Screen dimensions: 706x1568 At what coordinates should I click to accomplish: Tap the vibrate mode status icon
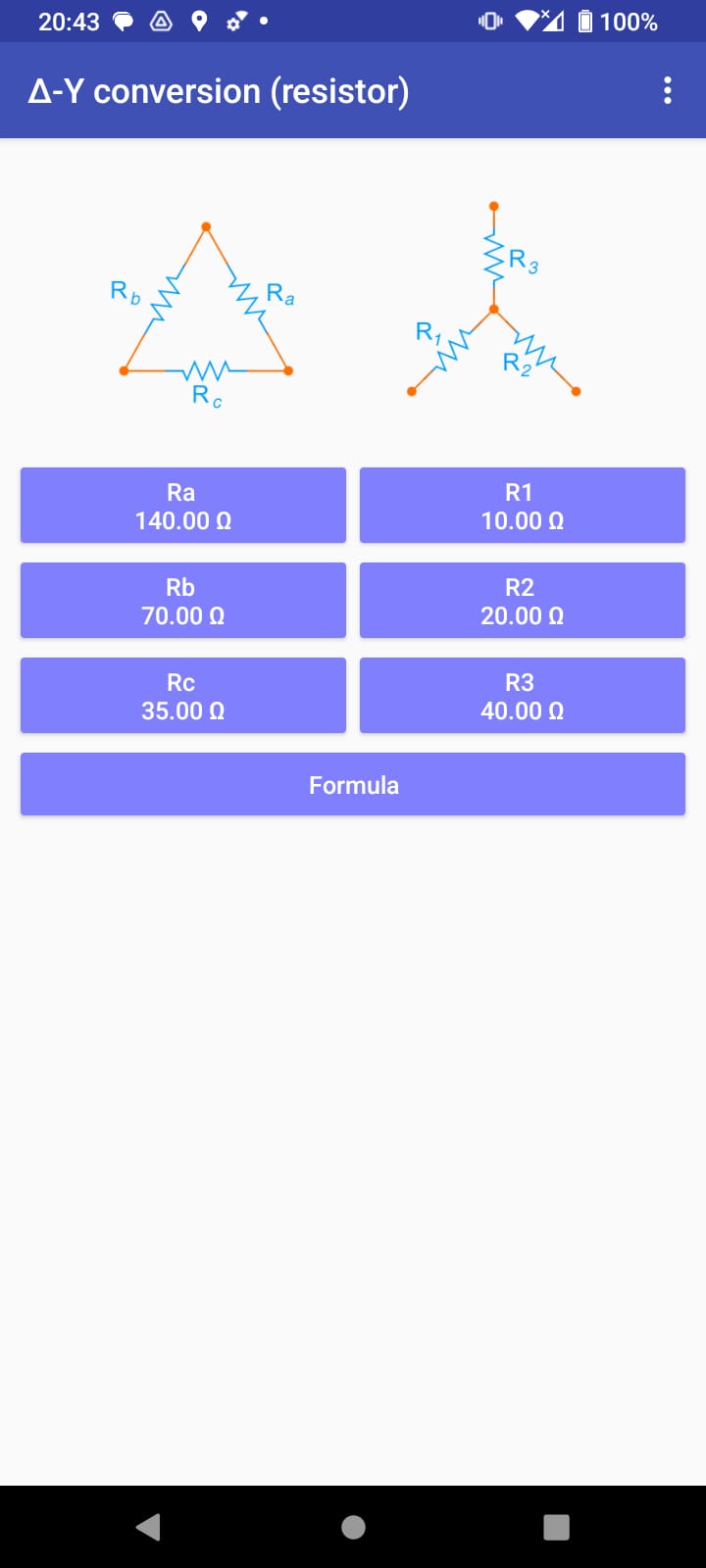click(488, 21)
